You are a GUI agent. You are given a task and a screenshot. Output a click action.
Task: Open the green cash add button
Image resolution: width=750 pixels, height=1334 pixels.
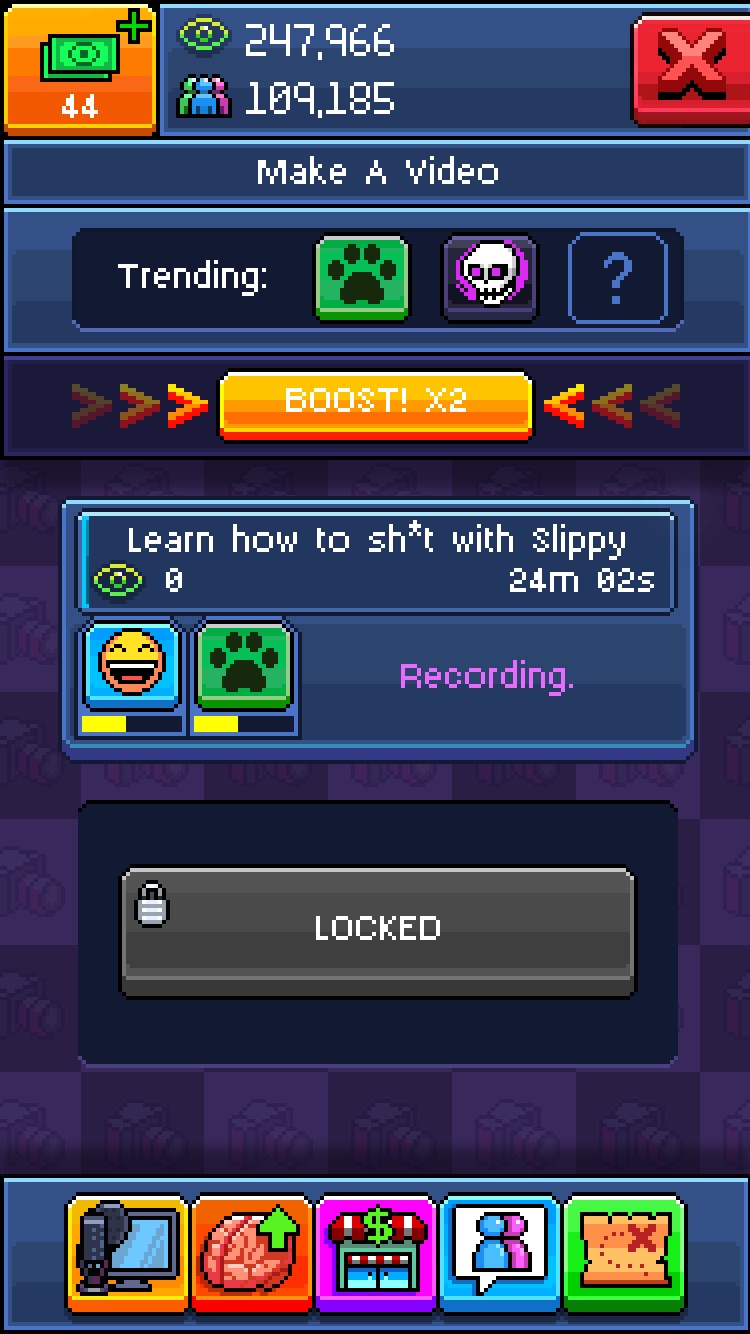click(79, 67)
